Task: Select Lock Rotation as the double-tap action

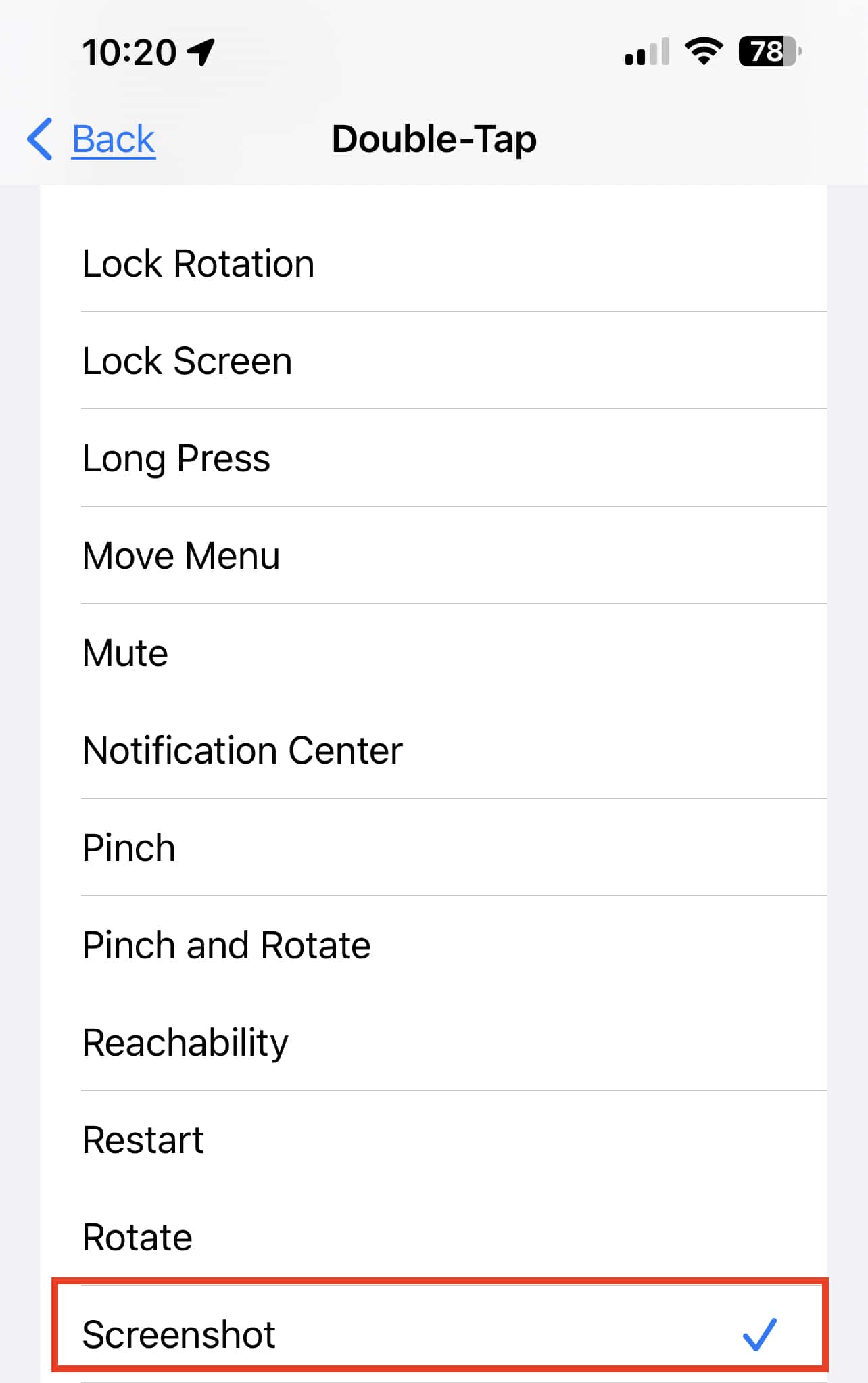Action: (x=198, y=263)
